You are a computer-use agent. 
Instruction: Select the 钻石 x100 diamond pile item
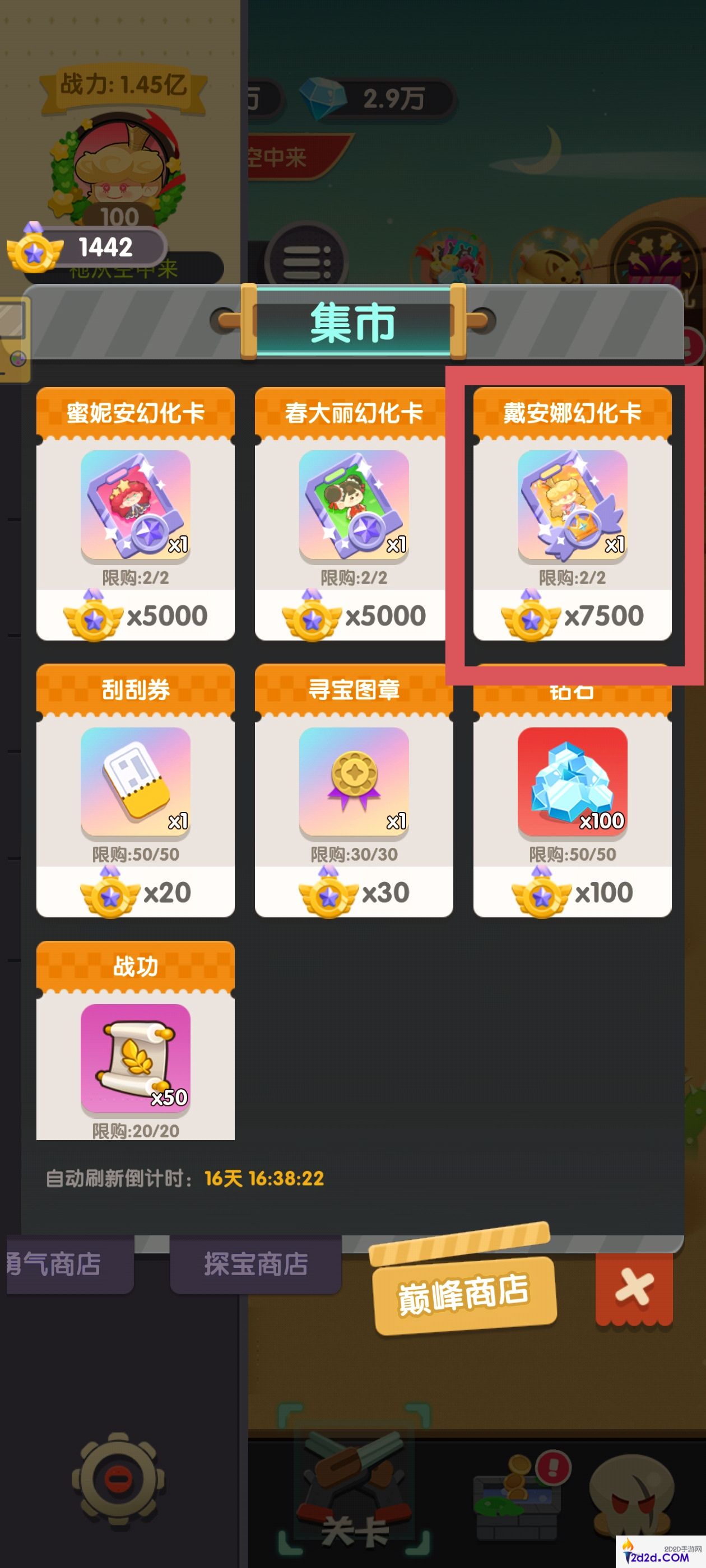(x=572, y=785)
